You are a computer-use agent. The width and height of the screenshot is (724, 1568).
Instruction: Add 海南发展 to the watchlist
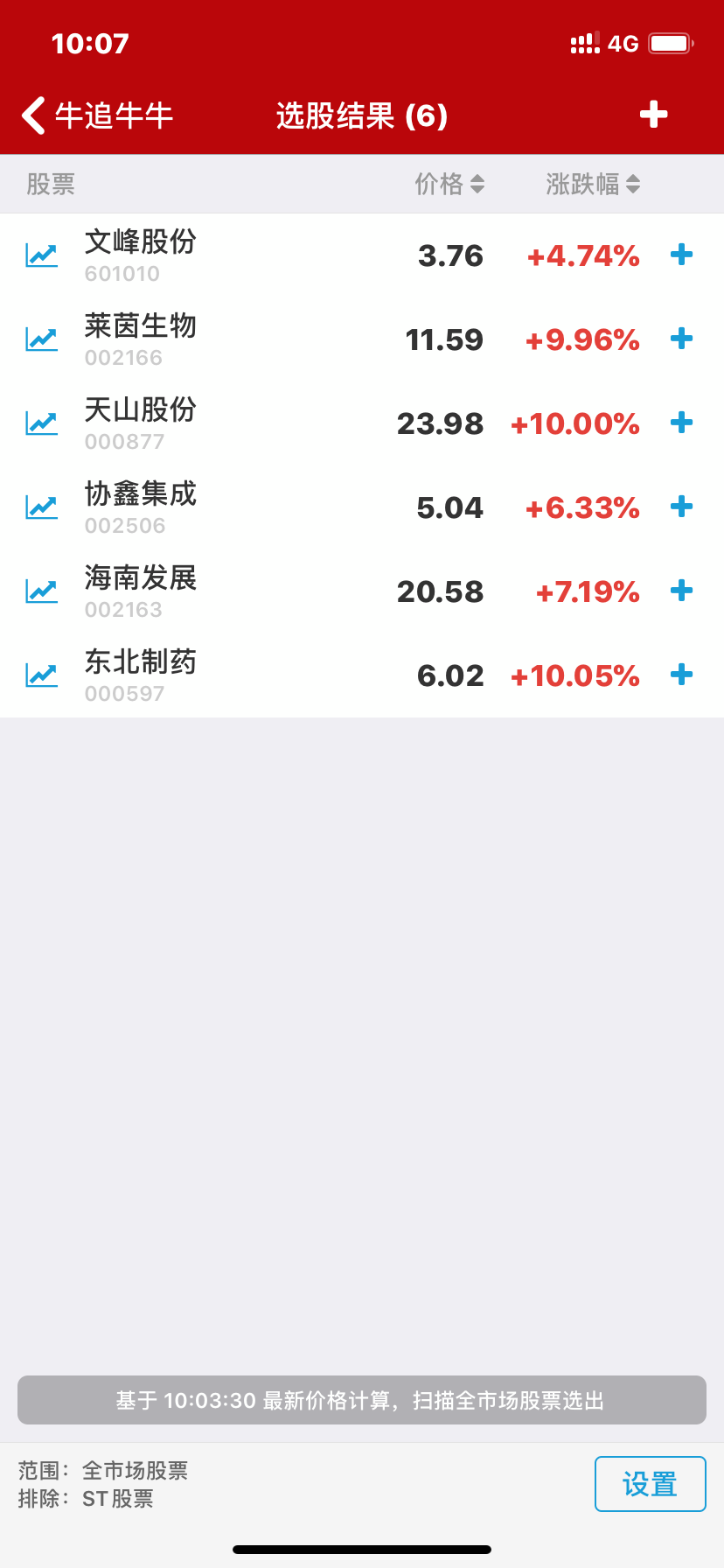coord(681,591)
